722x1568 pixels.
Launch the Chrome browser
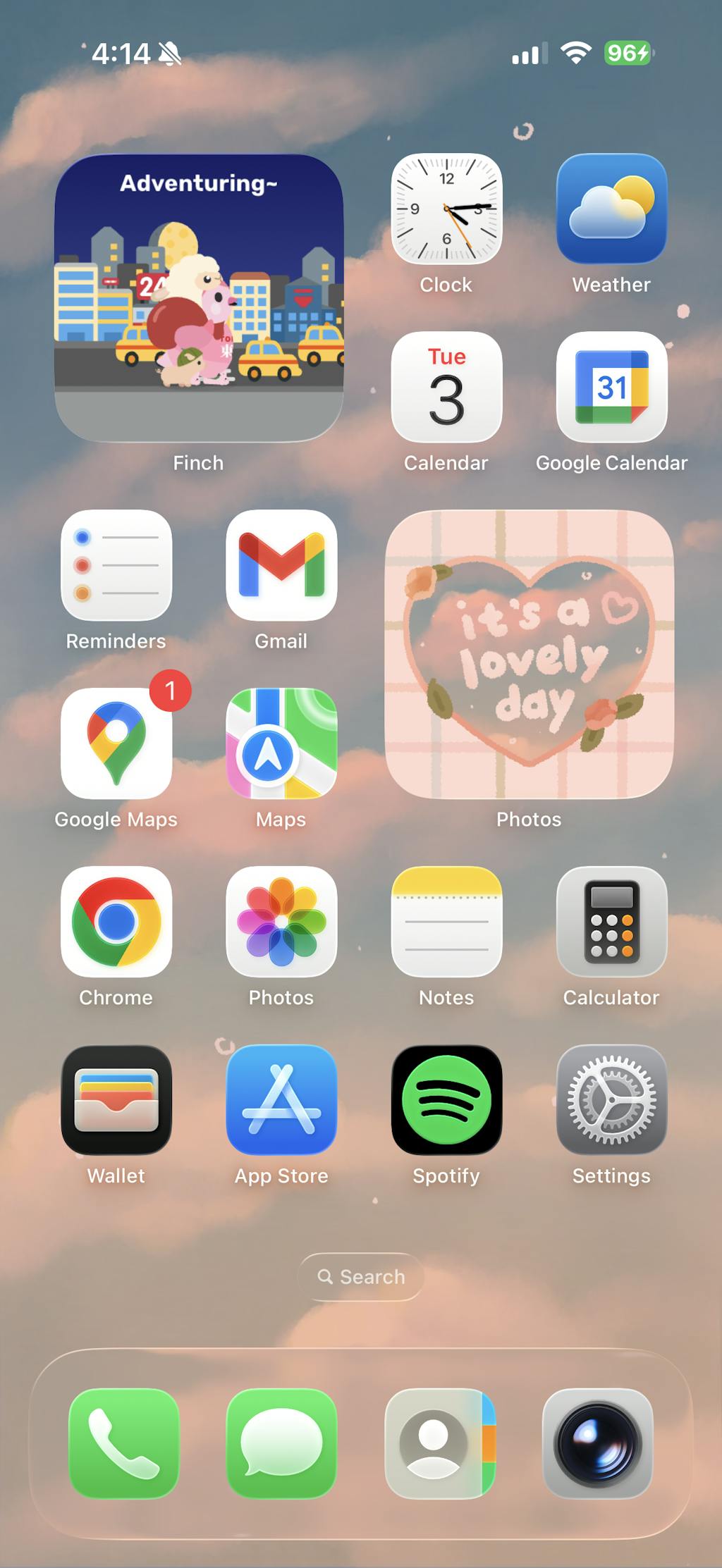[116, 922]
